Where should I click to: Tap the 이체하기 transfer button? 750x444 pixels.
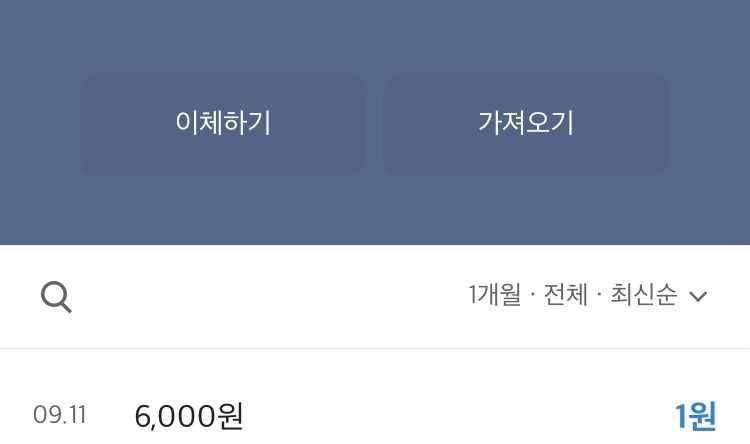(x=223, y=125)
